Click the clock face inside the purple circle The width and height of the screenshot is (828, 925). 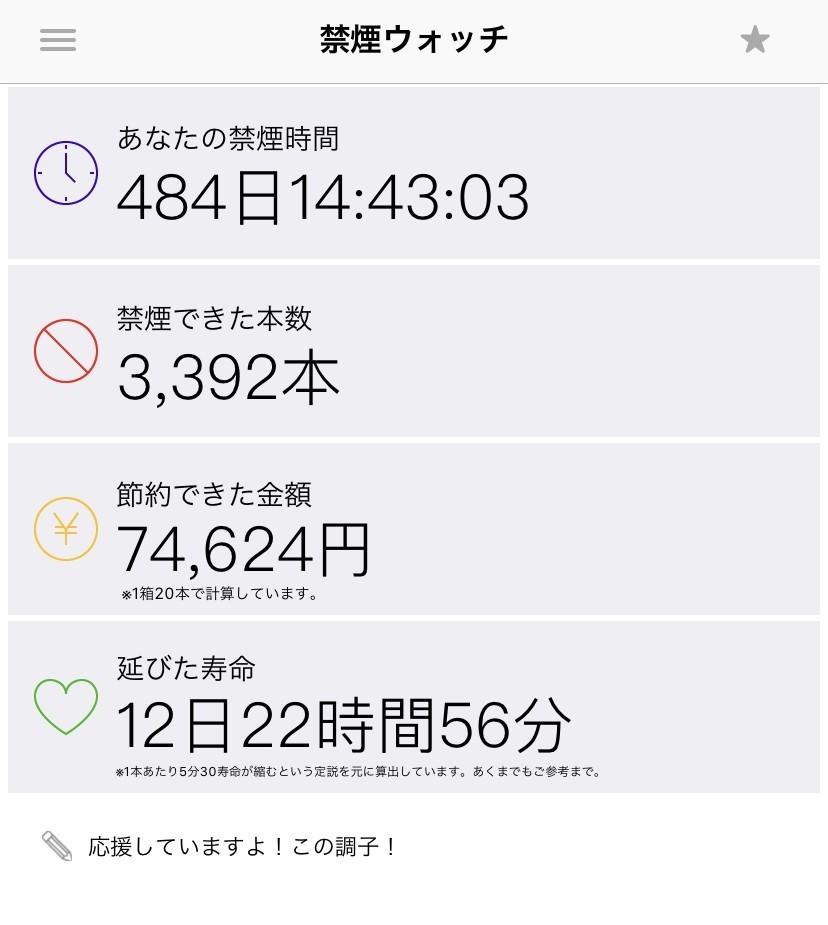tap(66, 172)
